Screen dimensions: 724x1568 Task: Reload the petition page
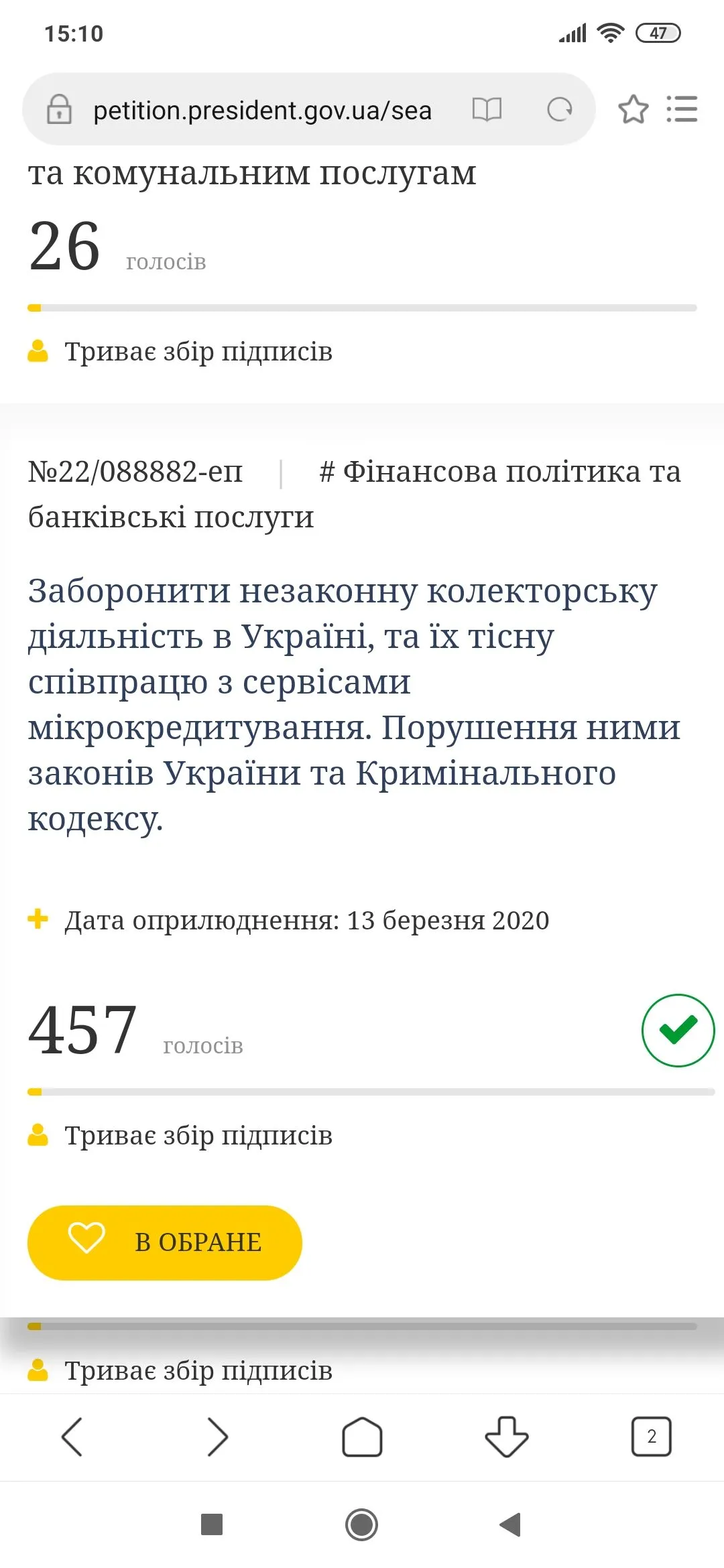point(560,109)
